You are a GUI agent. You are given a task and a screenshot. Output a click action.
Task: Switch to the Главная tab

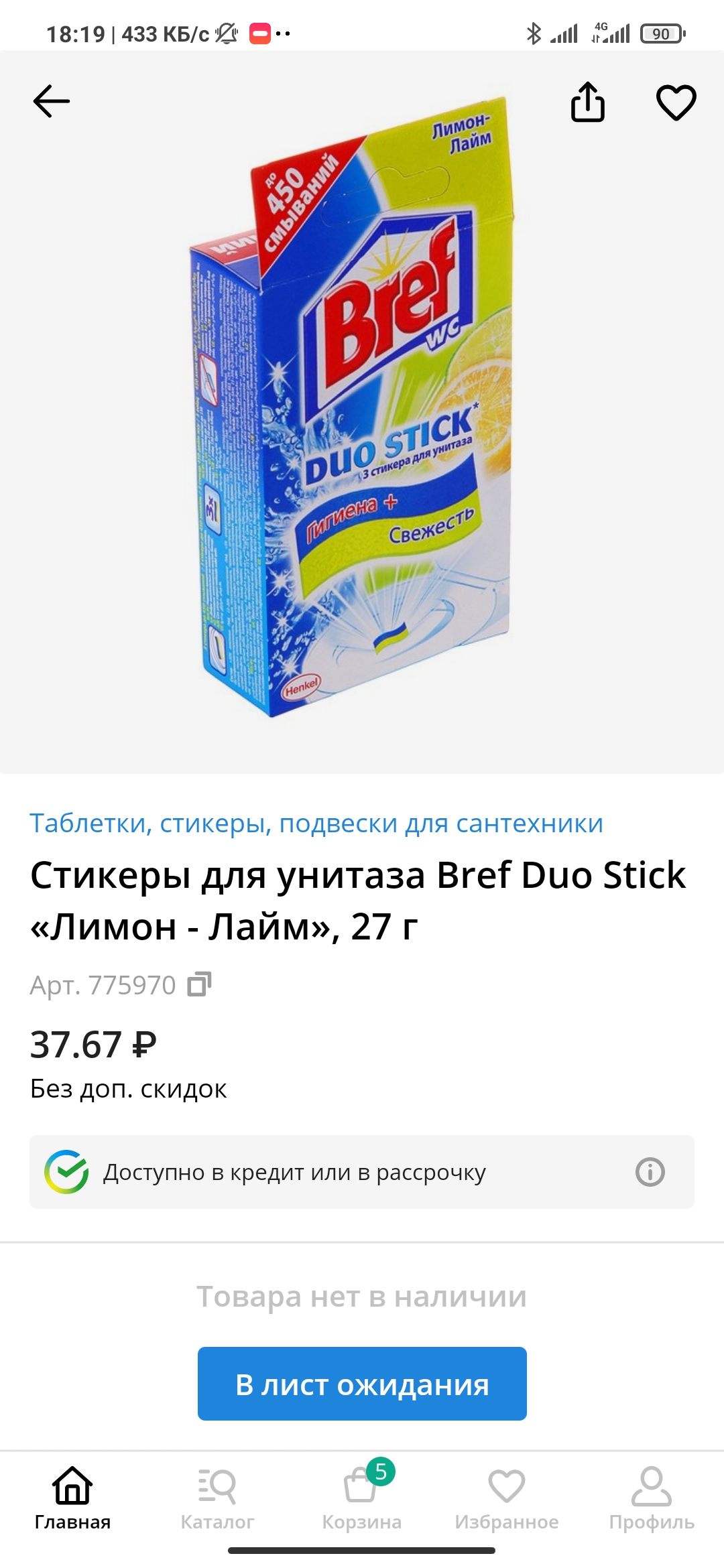pos(72,1499)
